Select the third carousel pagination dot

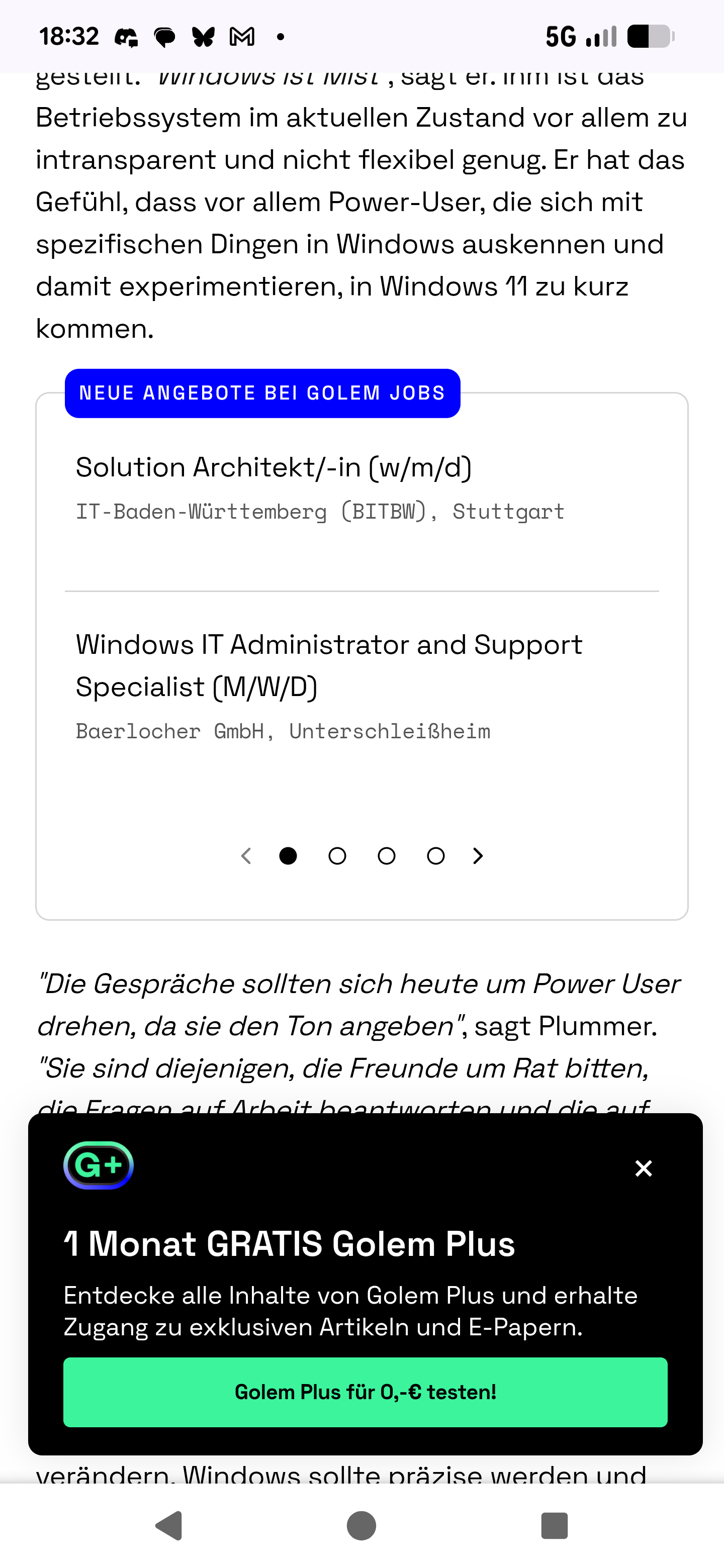pyautogui.click(x=386, y=856)
